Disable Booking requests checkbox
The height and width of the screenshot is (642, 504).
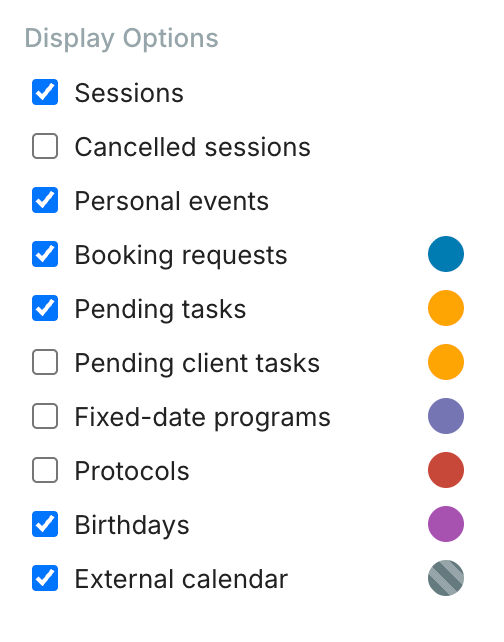coord(45,254)
